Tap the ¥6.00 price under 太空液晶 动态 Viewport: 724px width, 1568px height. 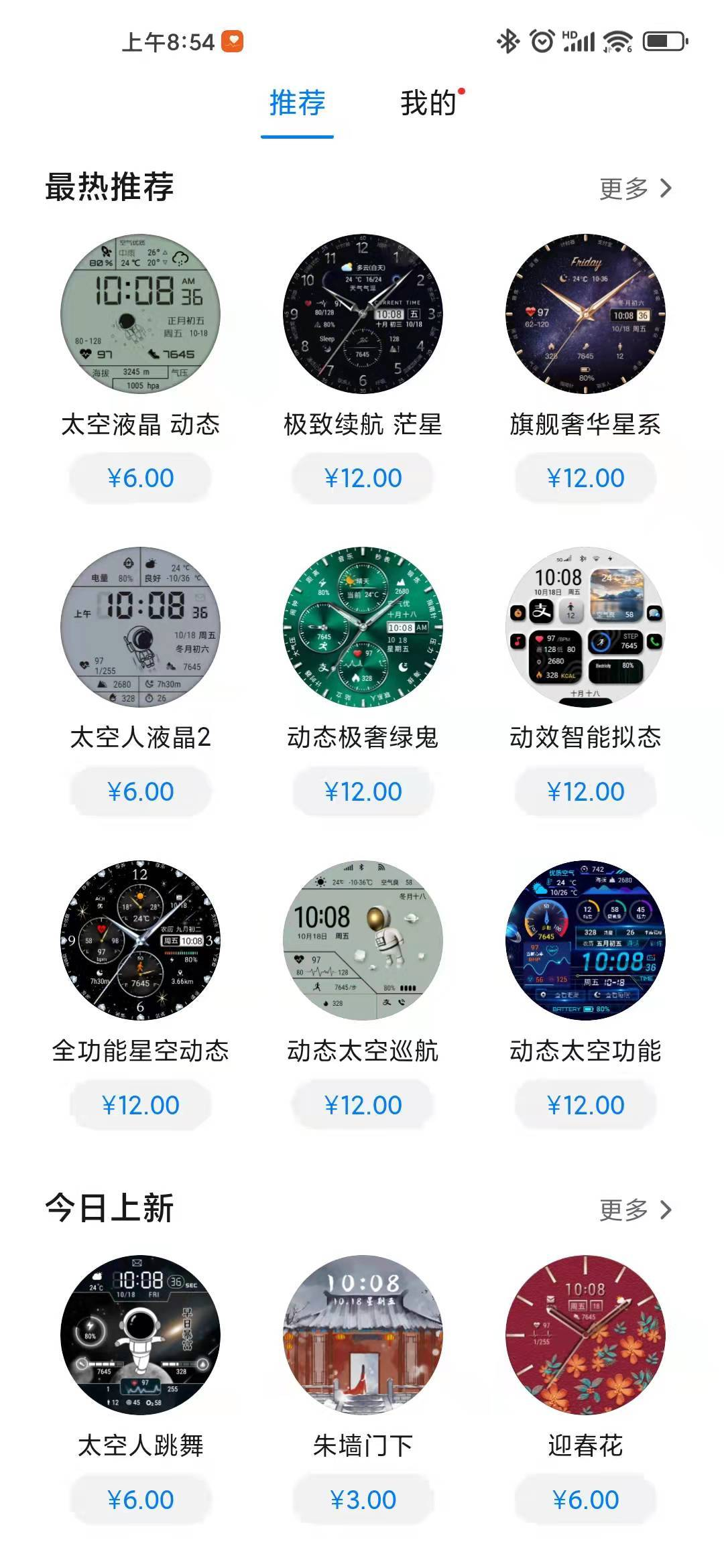140,478
